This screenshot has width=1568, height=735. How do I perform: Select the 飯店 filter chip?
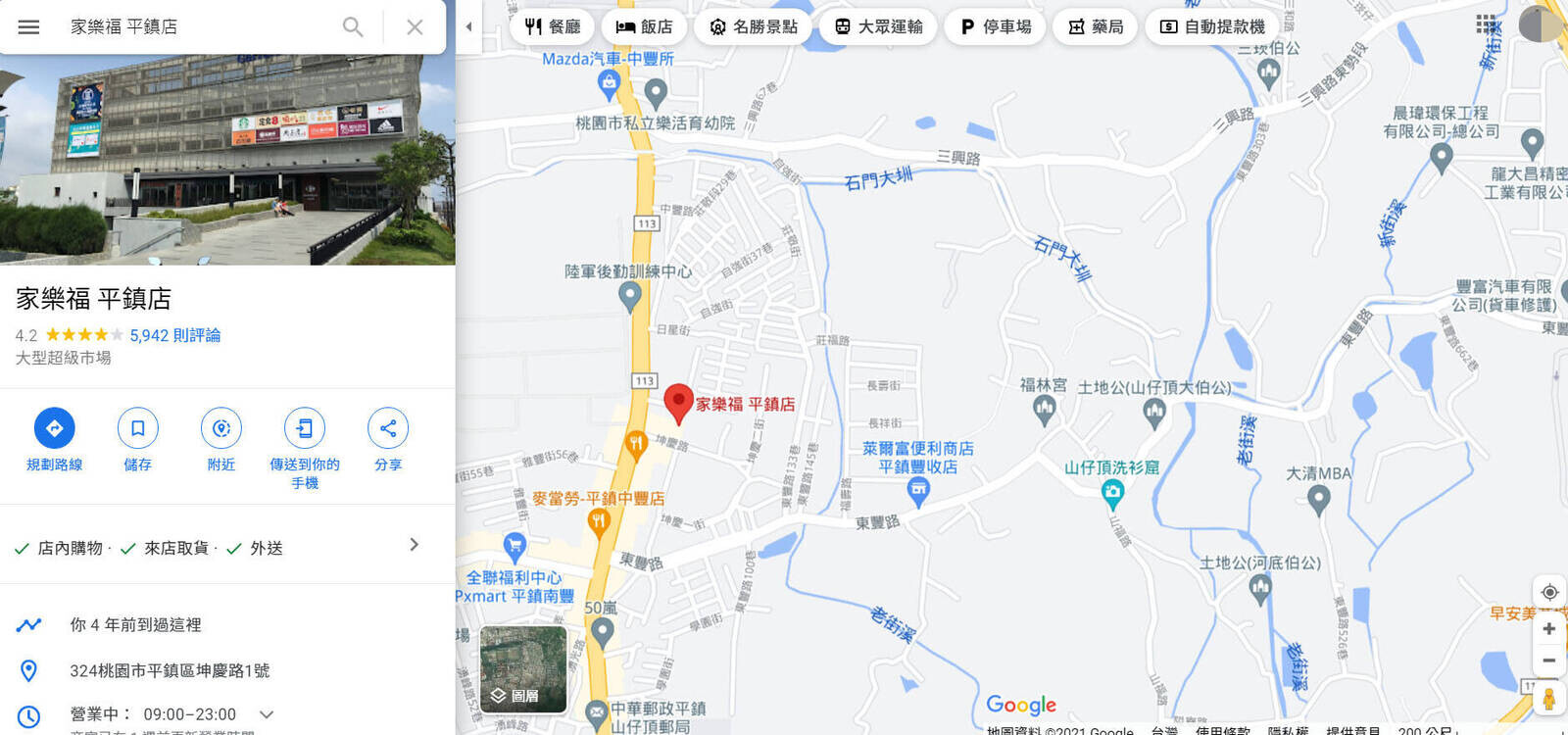644,26
